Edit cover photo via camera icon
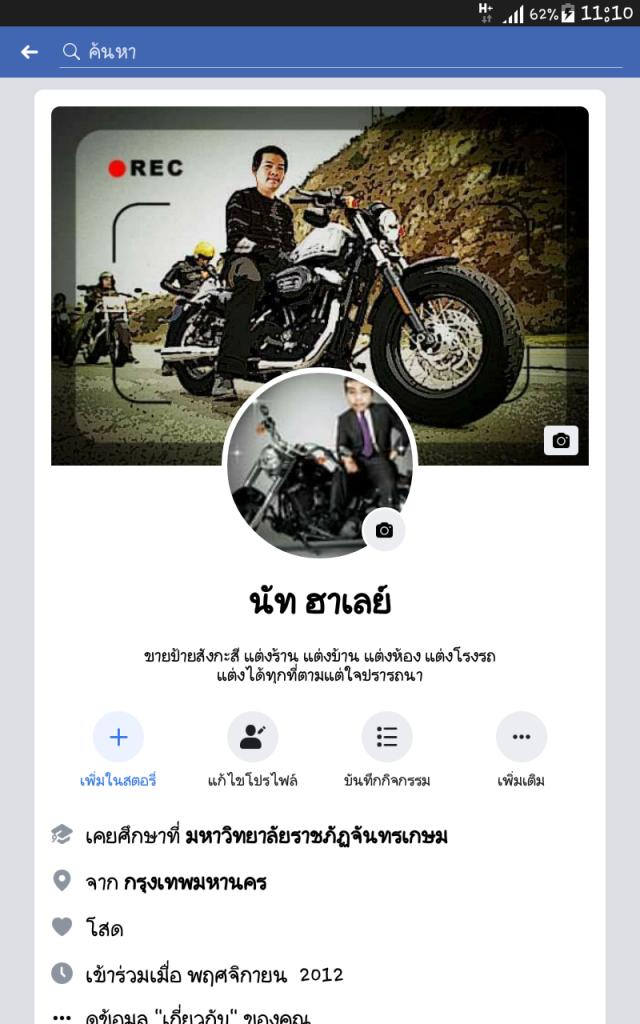 [x=561, y=441]
